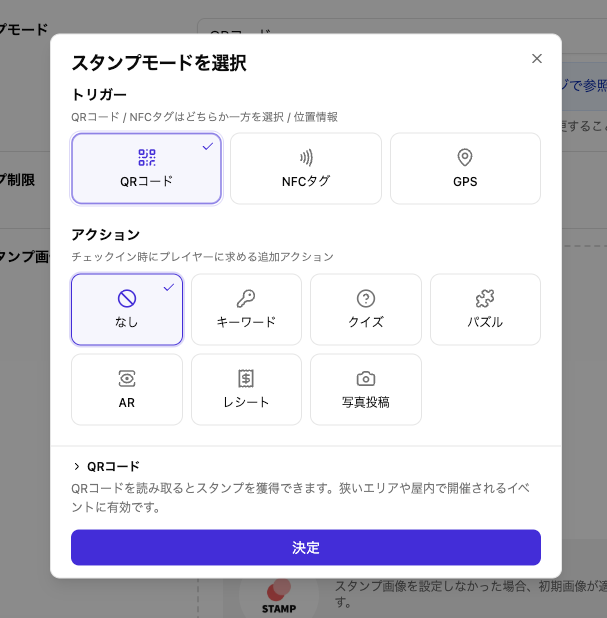The width and height of the screenshot is (607, 618).
Task: Select the パズル action
Action: click(485, 309)
